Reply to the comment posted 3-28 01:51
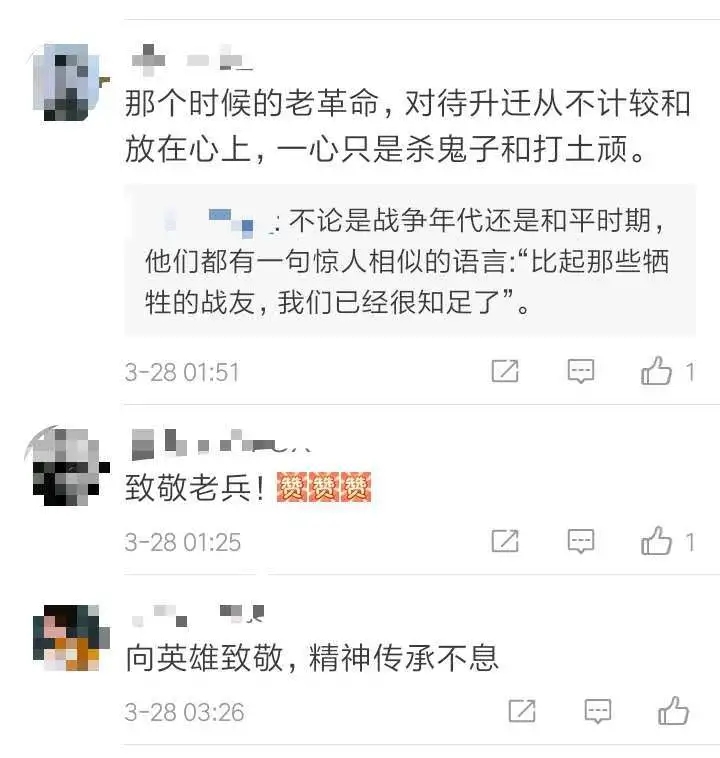720x758 pixels. (581, 372)
